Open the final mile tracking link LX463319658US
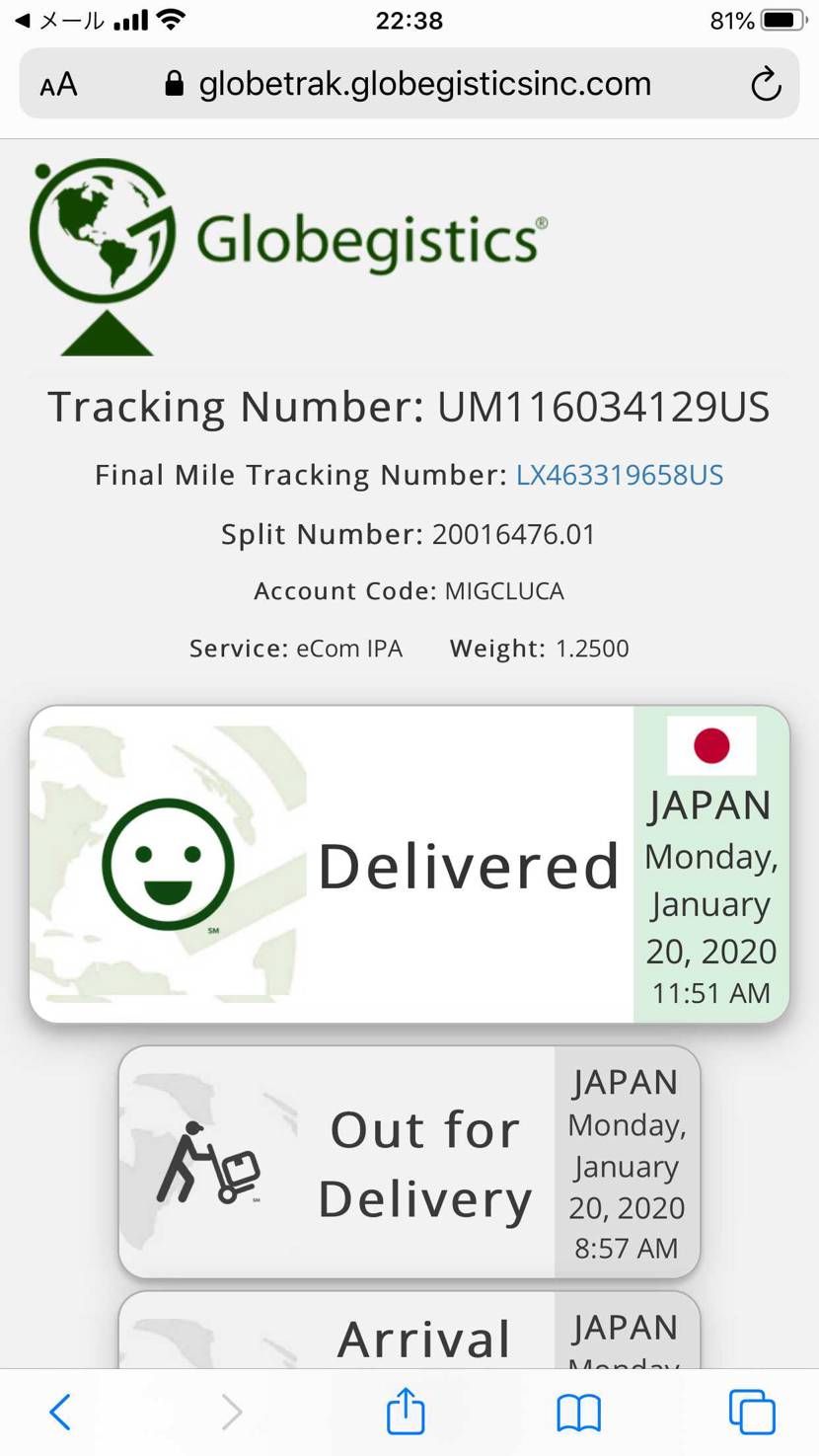Image resolution: width=819 pixels, height=1456 pixels. [620, 475]
